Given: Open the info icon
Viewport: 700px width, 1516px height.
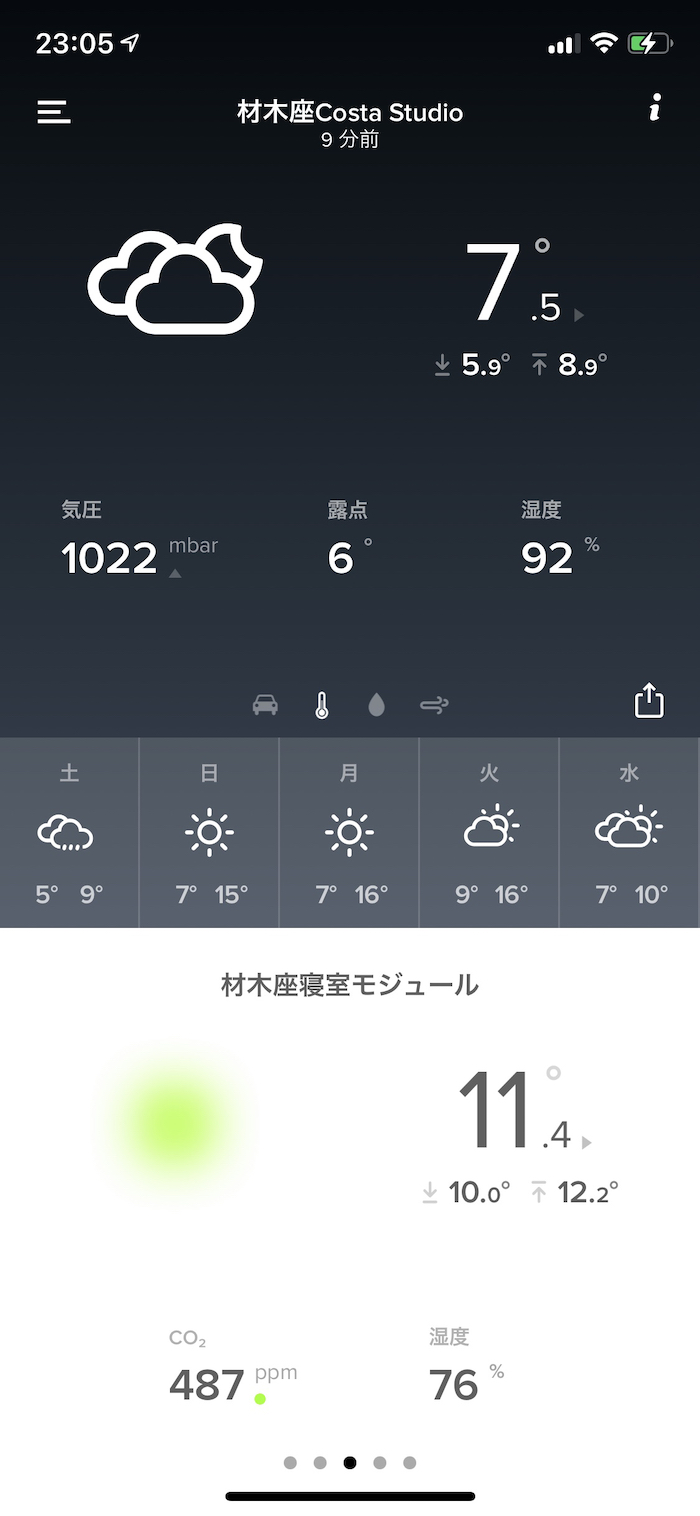Looking at the screenshot, I should coord(654,108).
